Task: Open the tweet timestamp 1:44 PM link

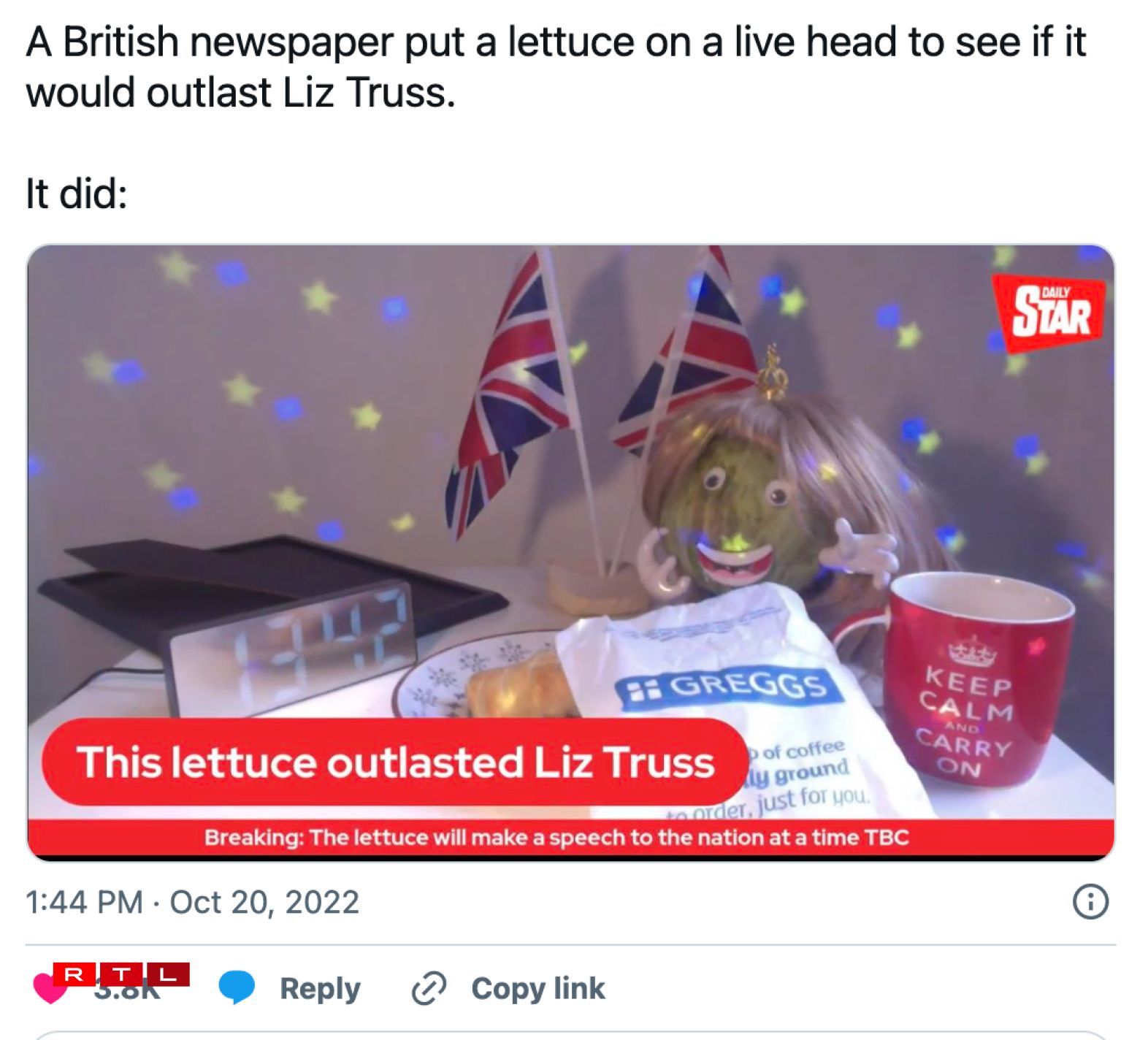Action: 192,902
